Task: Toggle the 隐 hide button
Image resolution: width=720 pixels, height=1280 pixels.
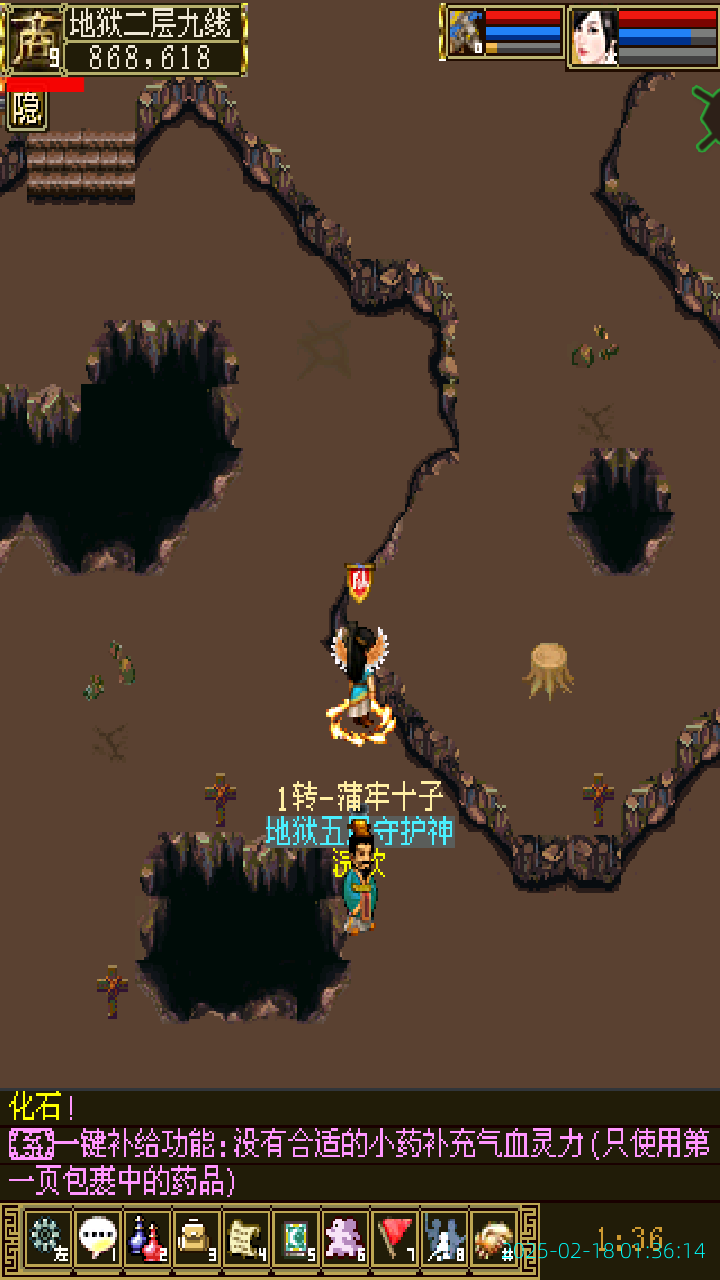Action: 27,109
